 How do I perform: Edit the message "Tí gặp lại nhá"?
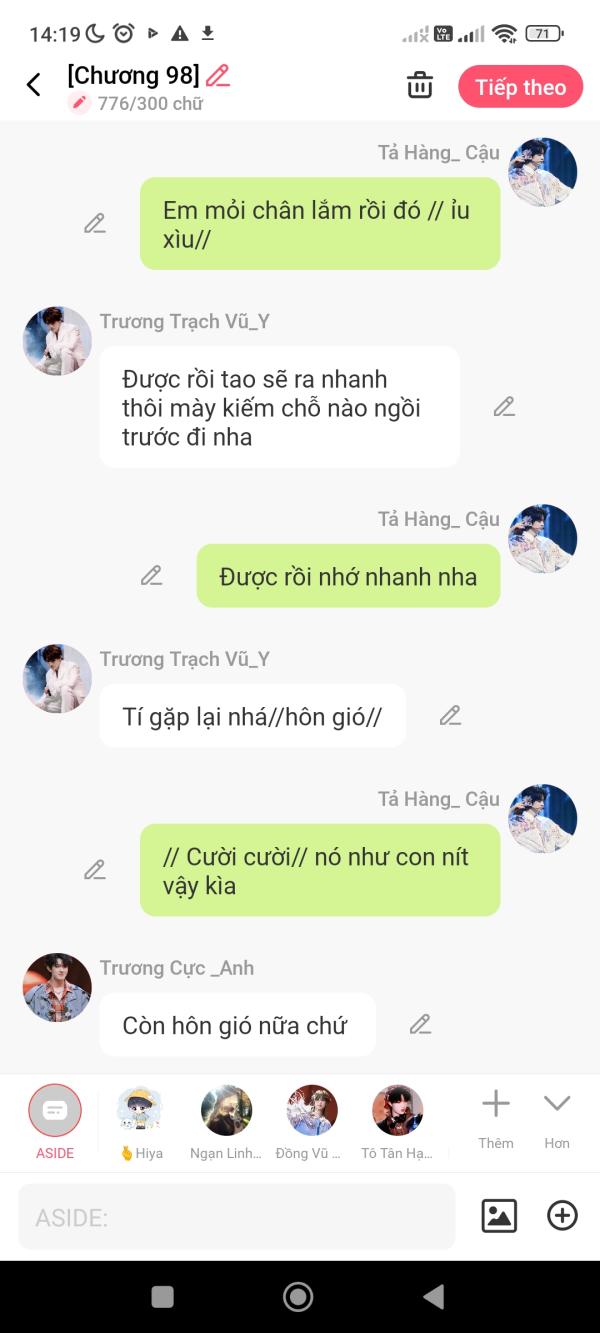450,716
